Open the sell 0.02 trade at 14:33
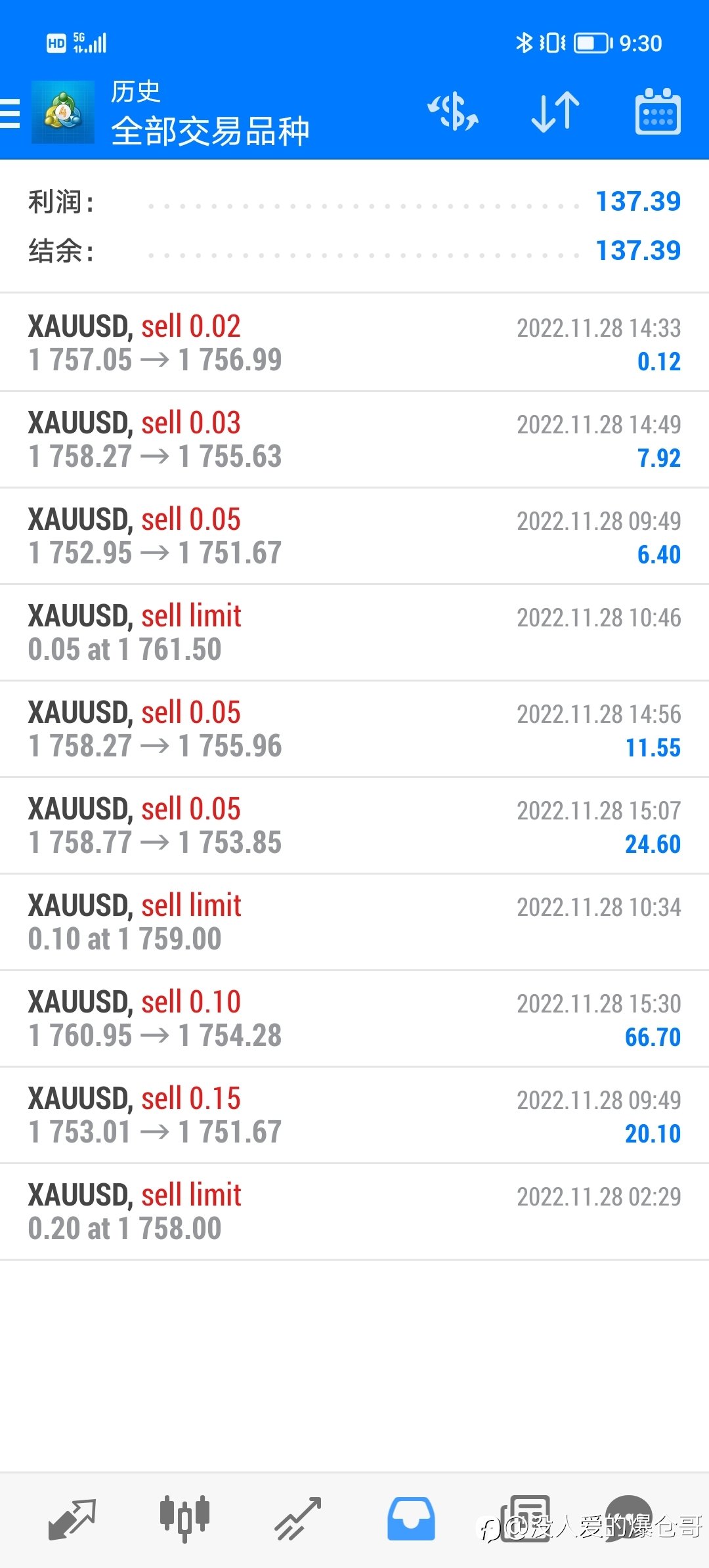The image size is (709, 1568). click(354, 343)
